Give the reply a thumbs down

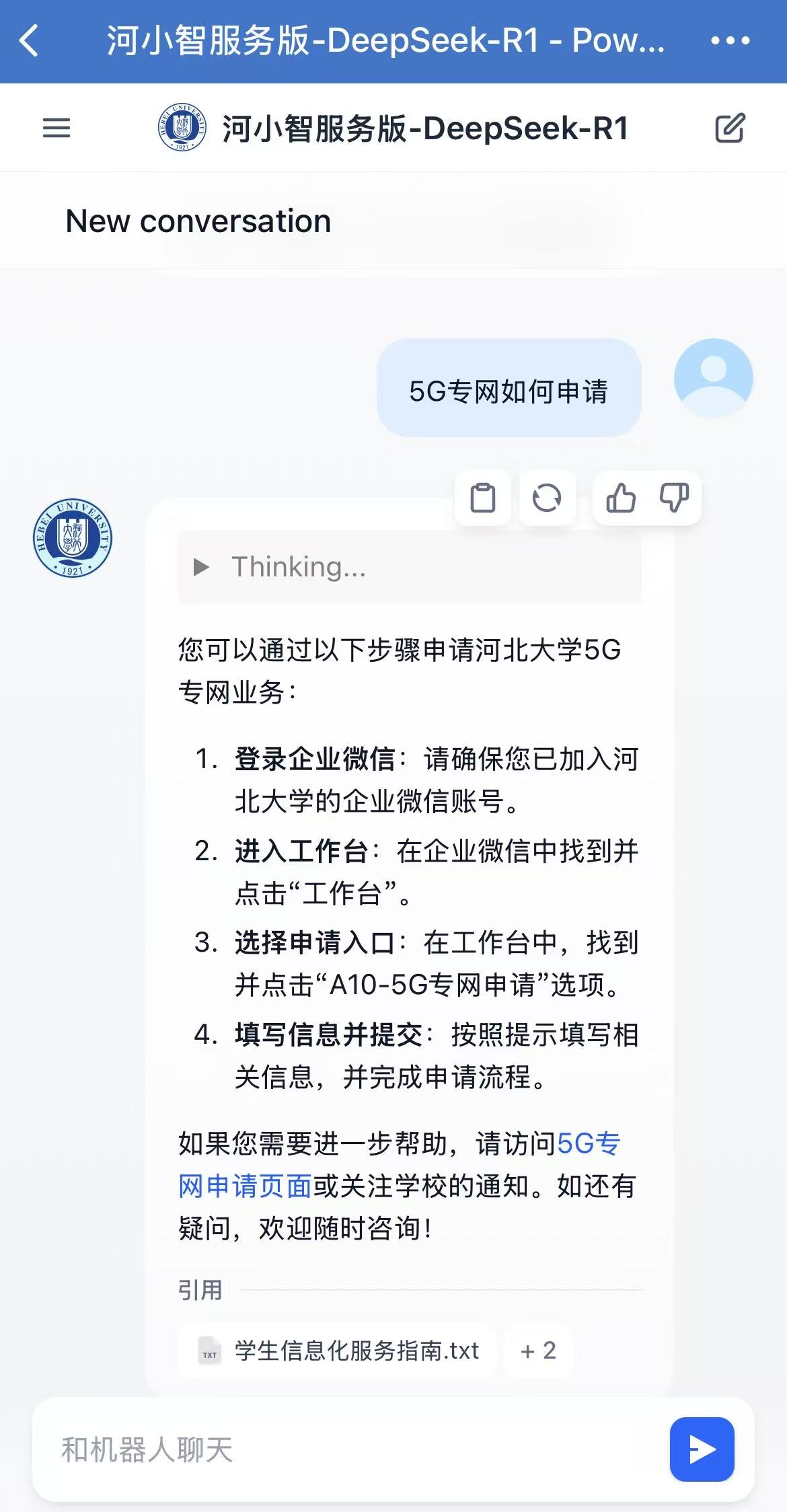pos(673,498)
